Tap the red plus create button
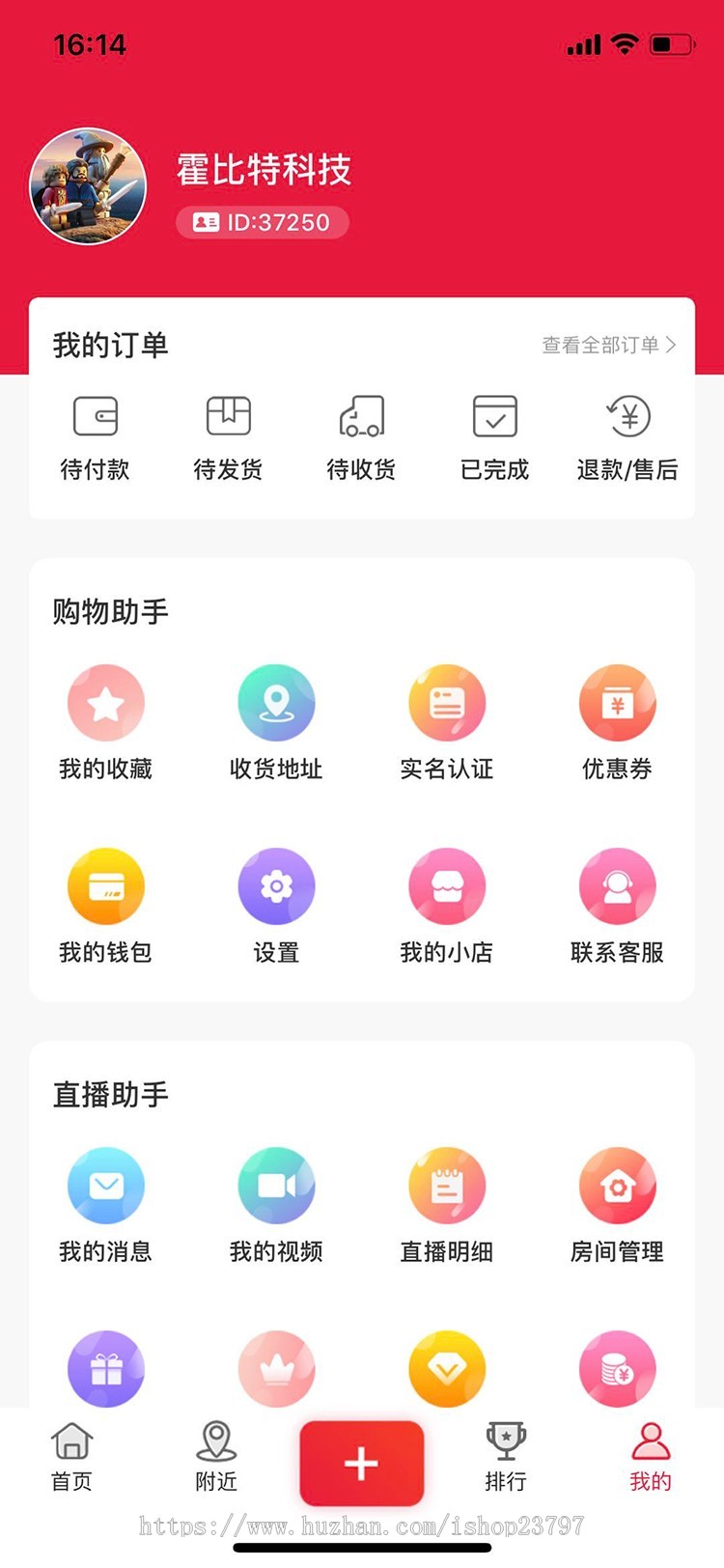Screen dimensions: 724x1568 tap(362, 1464)
